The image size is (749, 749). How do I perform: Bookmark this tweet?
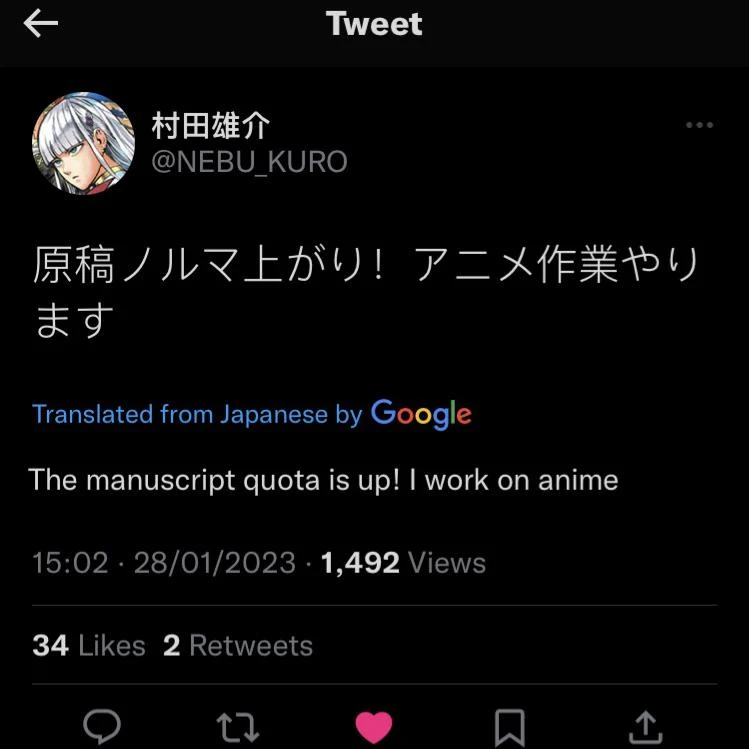point(510,727)
